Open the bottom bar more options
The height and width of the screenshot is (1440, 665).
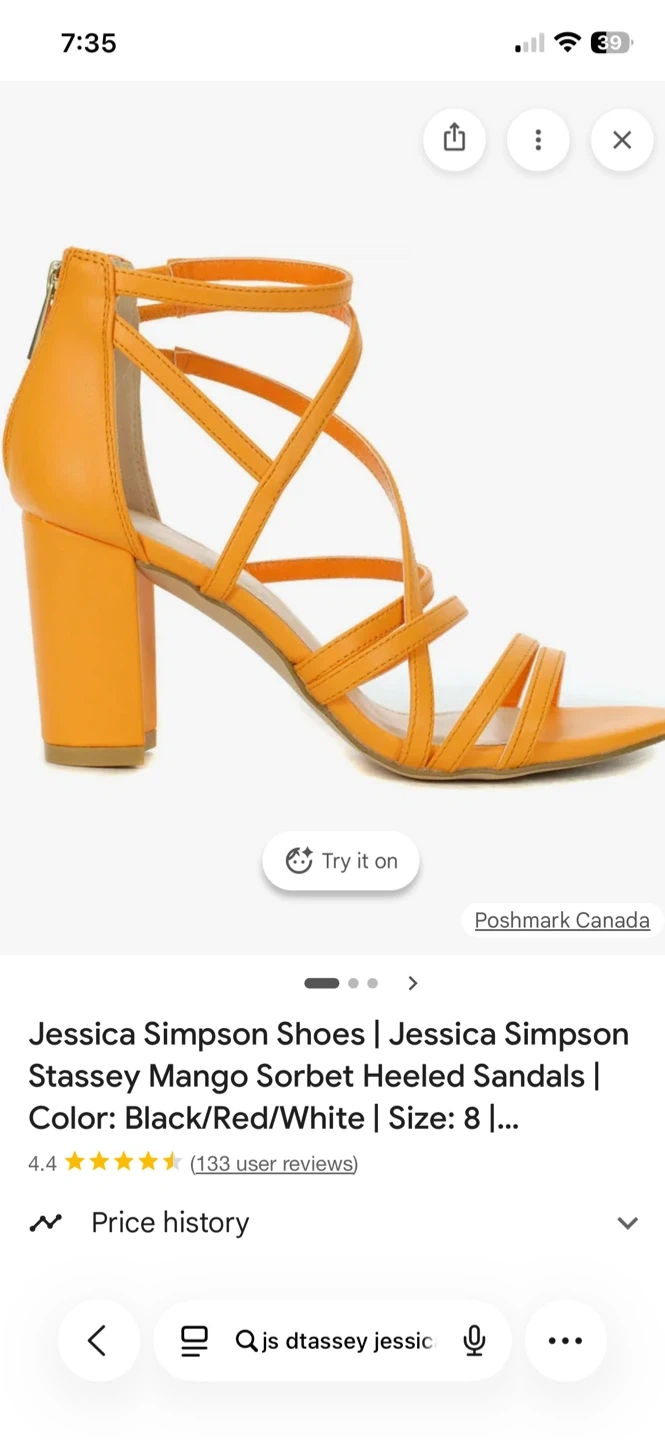(565, 1341)
